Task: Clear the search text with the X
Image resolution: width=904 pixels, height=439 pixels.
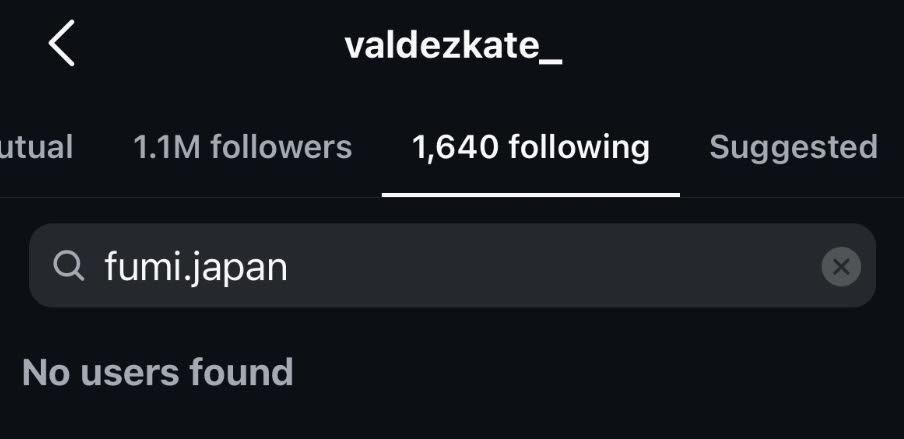Action: pos(840,267)
